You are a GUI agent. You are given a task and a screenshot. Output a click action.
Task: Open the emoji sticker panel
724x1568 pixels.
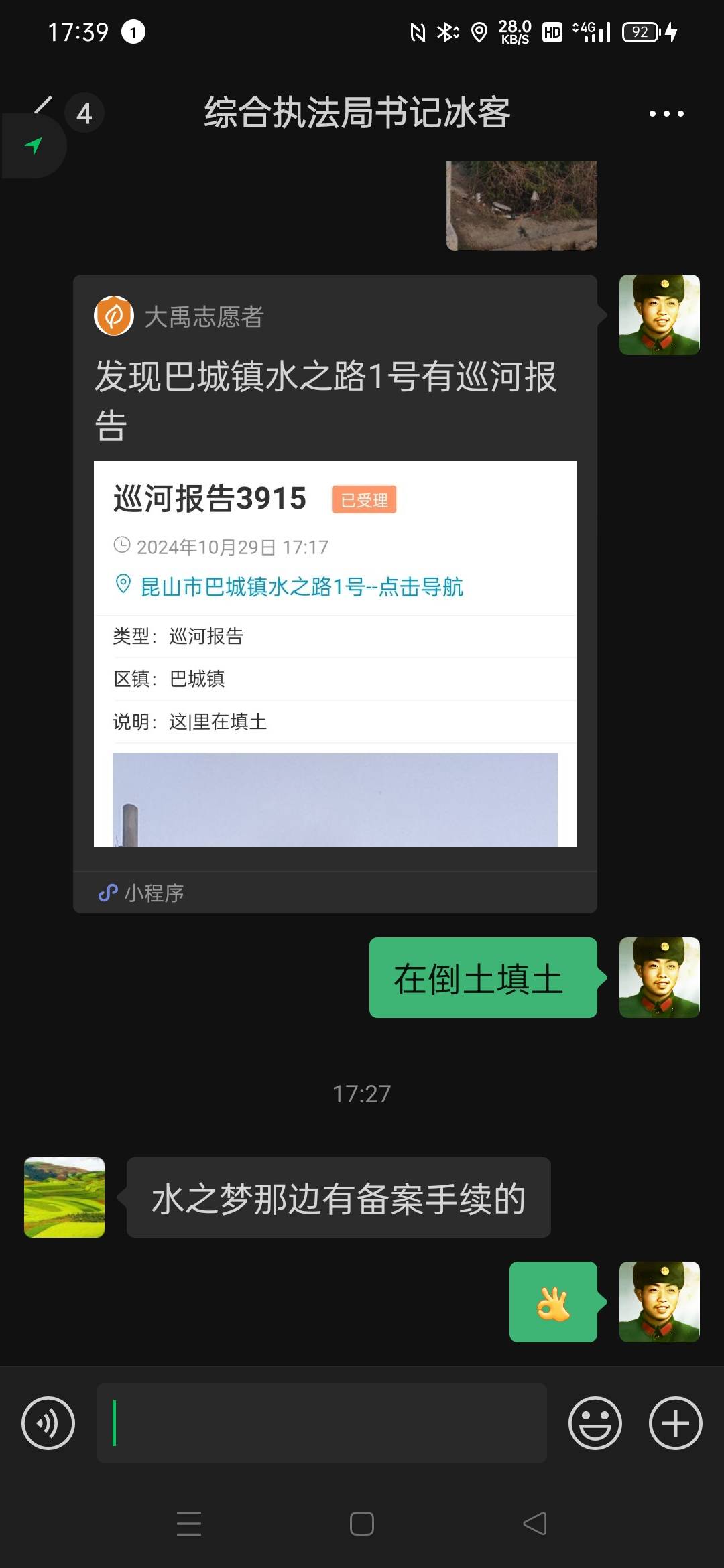(x=595, y=1423)
